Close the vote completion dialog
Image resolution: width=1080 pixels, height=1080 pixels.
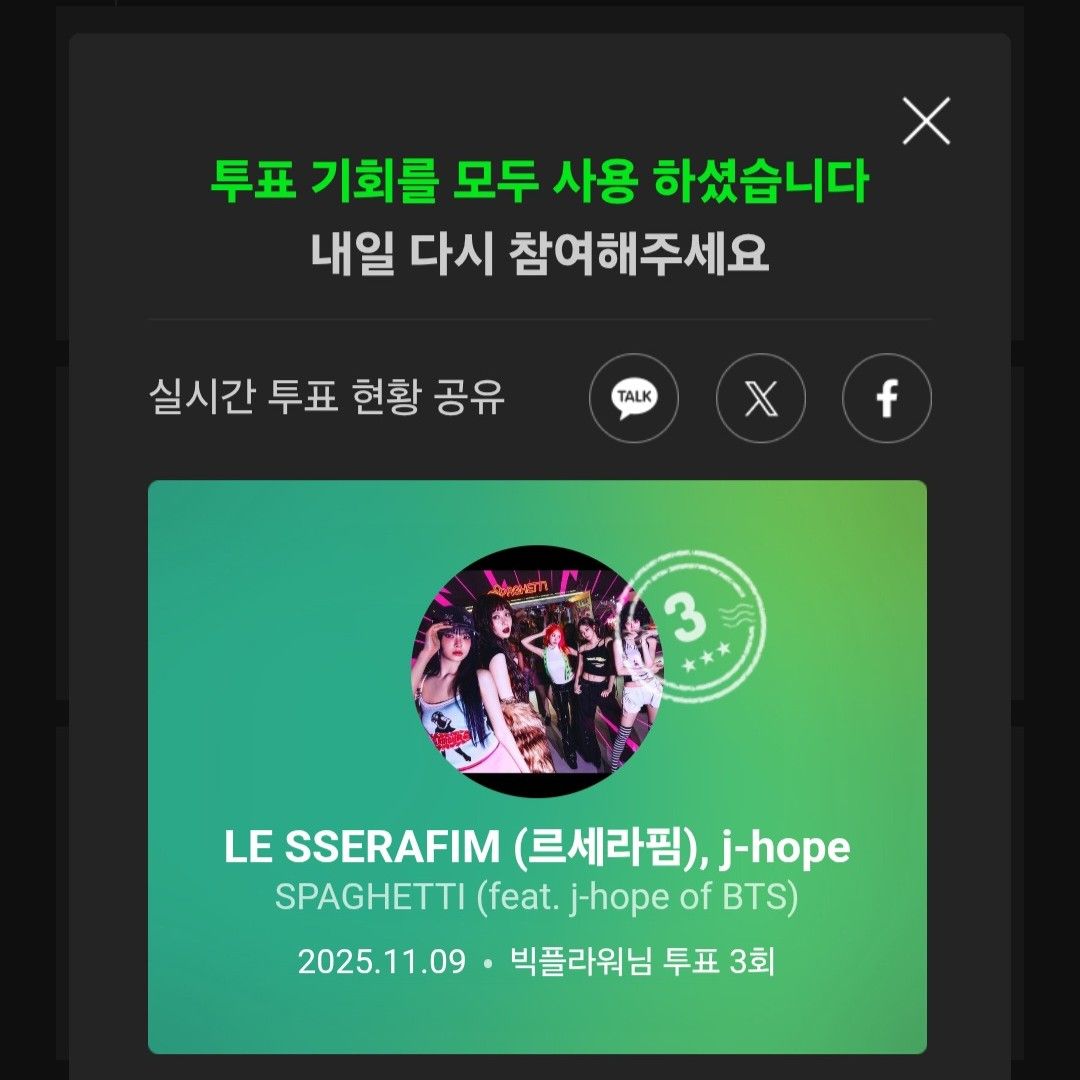coord(926,121)
